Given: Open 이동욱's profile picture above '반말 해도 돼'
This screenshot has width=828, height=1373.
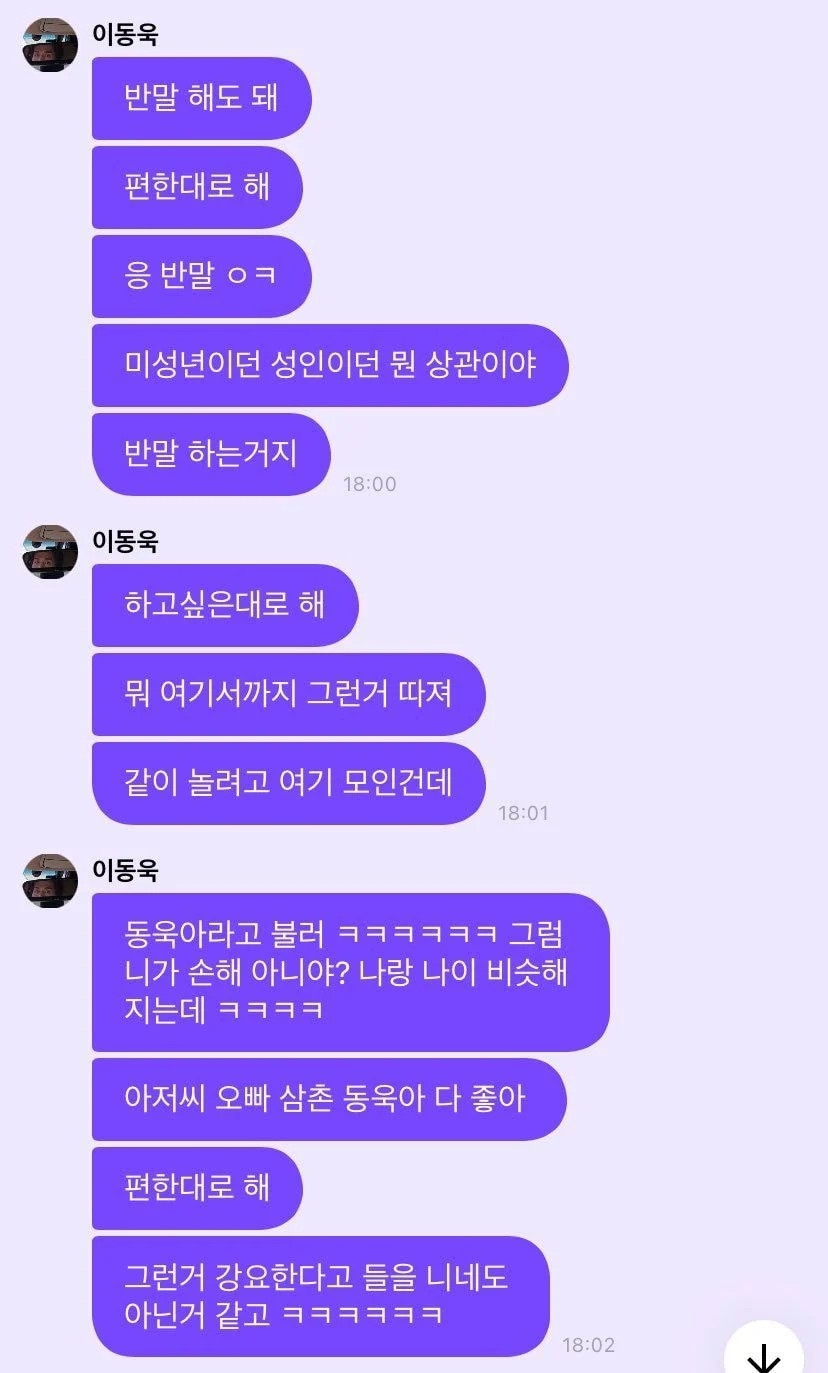Looking at the screenshot, I should (50, 45).
